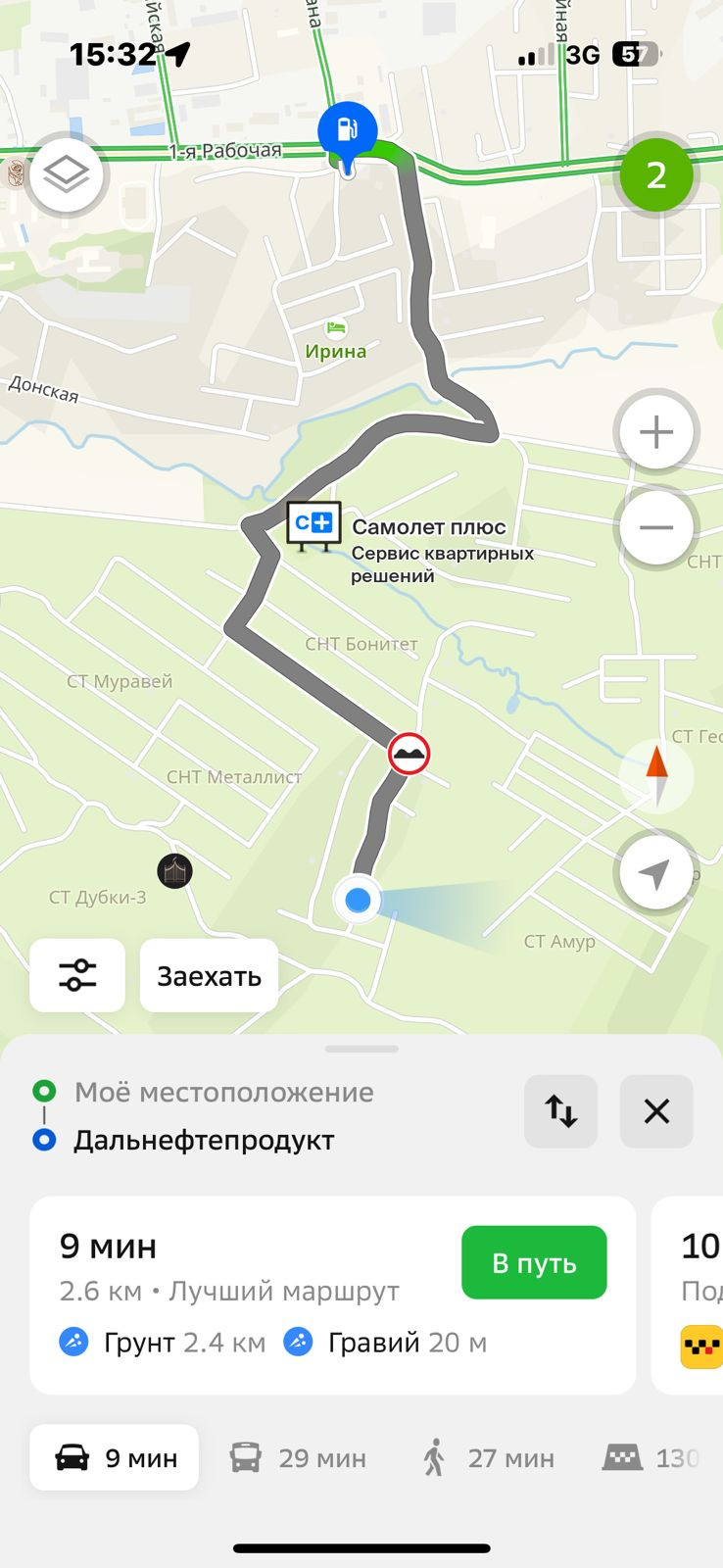Open the traffic level 2 indicator
This screenshot has height=1568, width=723.
pyautogui.click(x=655, y=175)
